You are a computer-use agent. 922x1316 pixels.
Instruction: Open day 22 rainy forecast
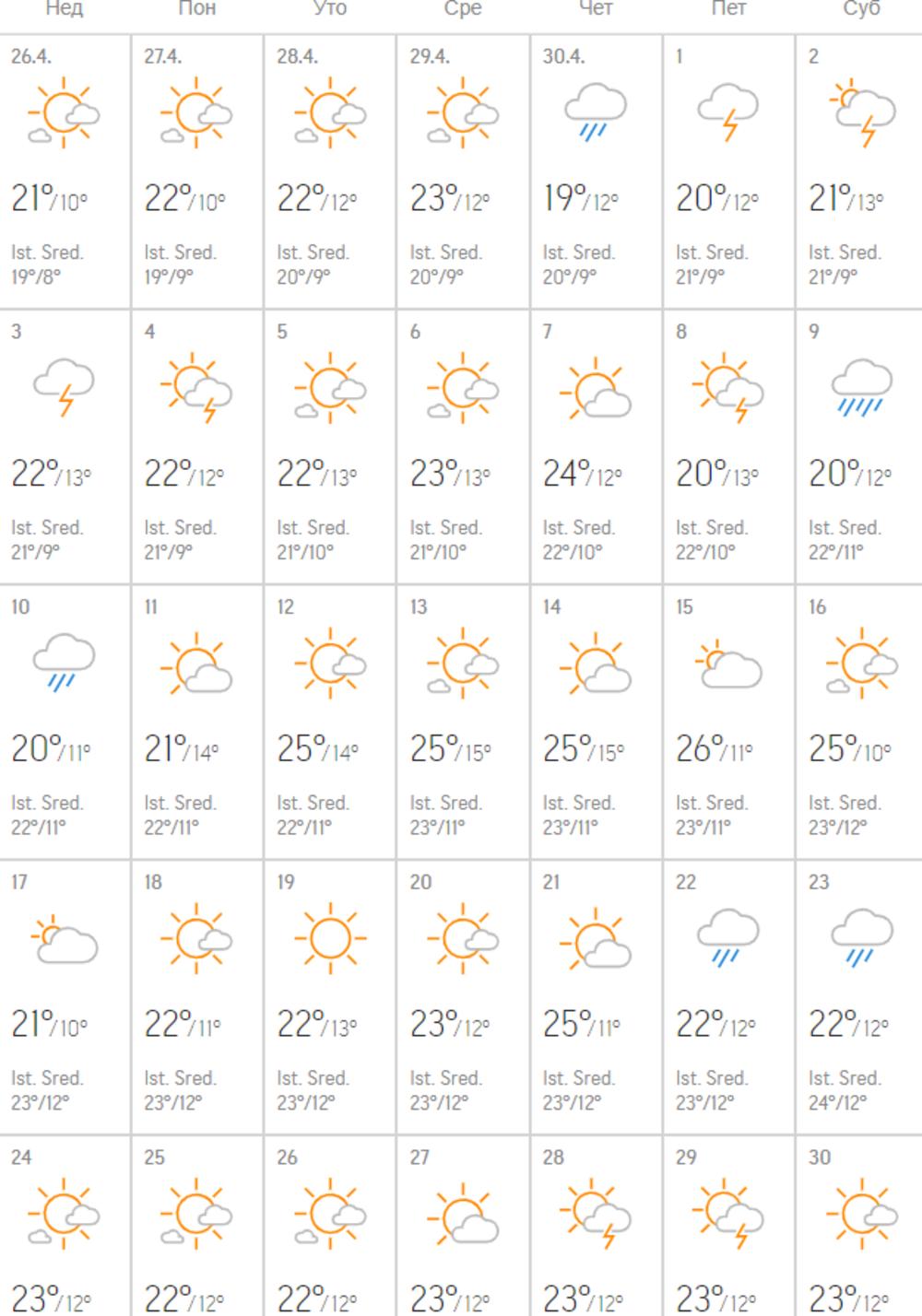pos(728,997)
